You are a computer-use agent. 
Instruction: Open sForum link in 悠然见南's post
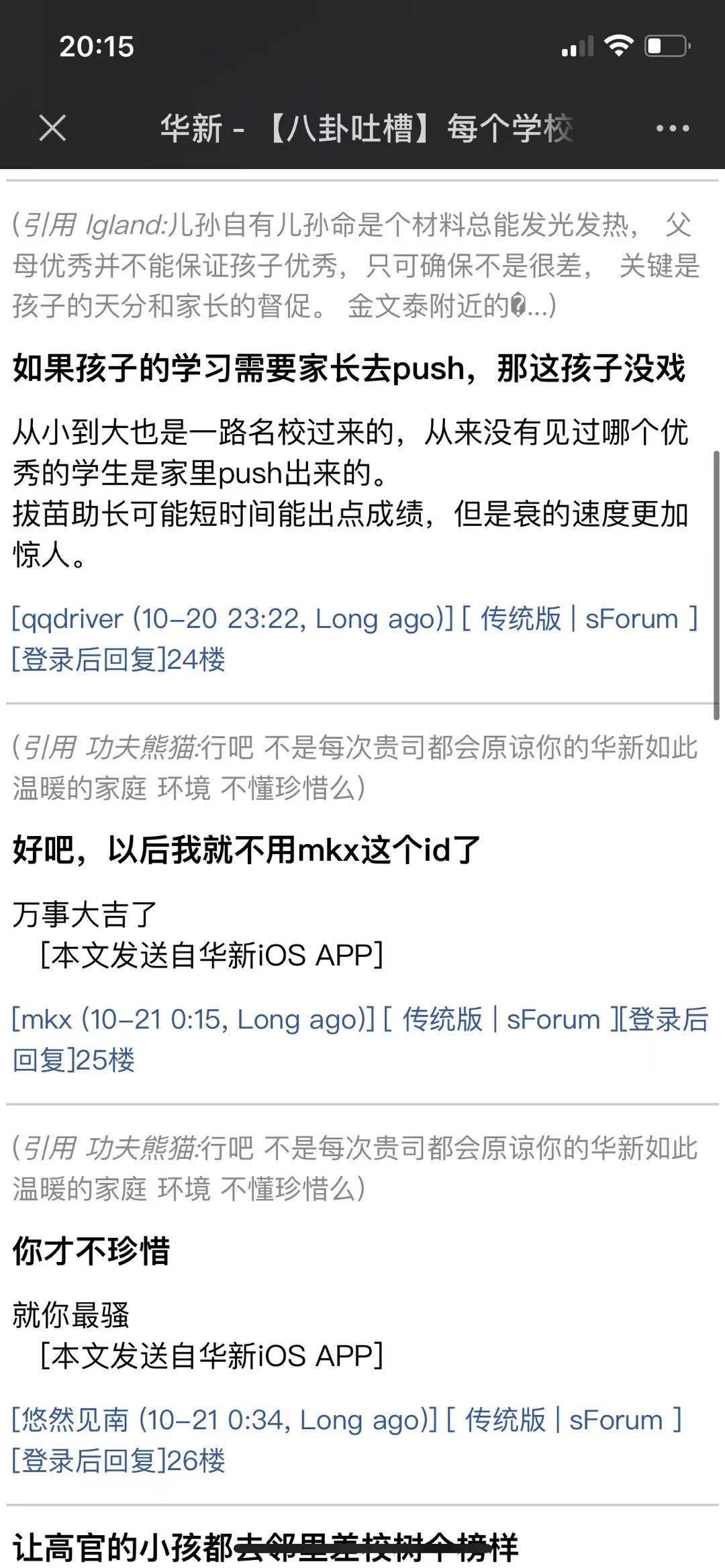point(616,1420)
